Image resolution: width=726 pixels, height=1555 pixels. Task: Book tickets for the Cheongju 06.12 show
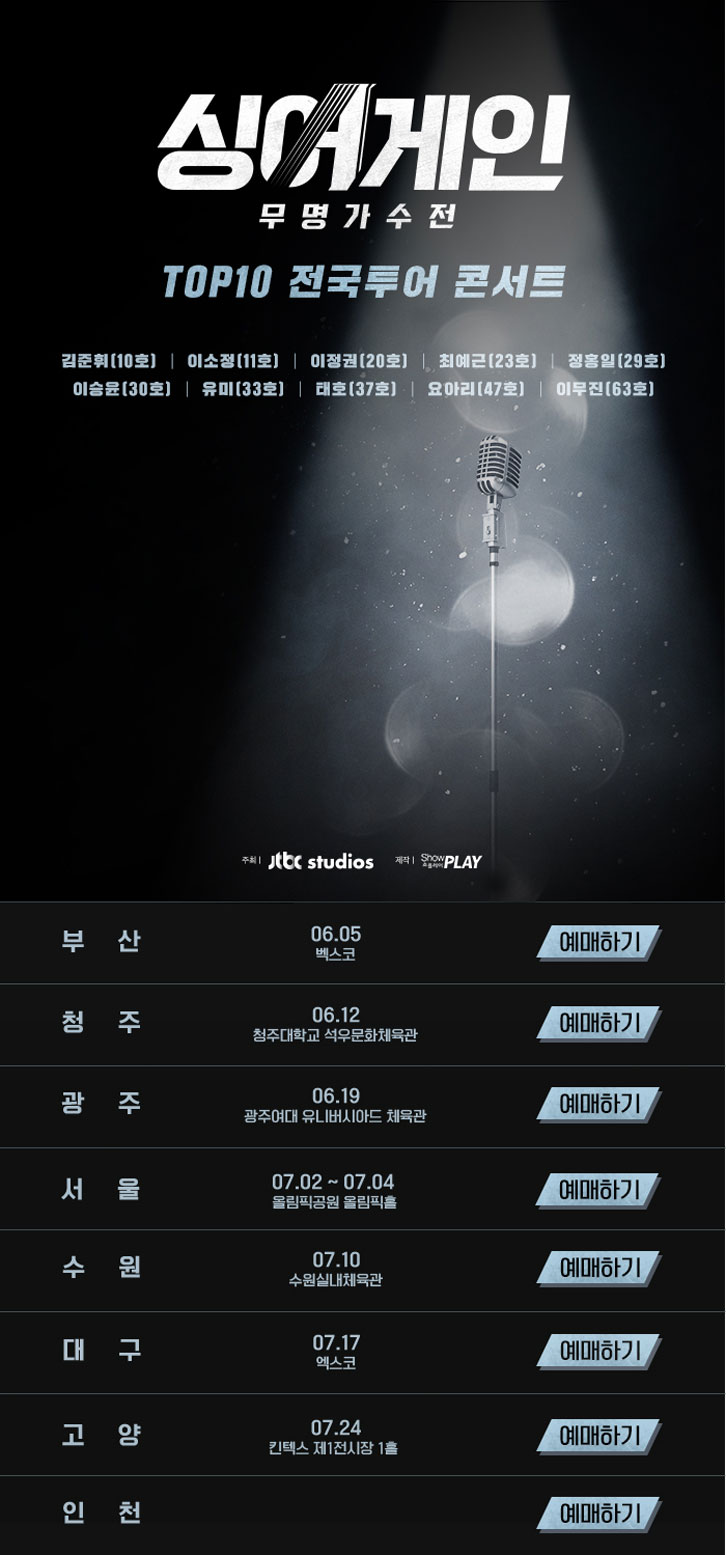599,1024
